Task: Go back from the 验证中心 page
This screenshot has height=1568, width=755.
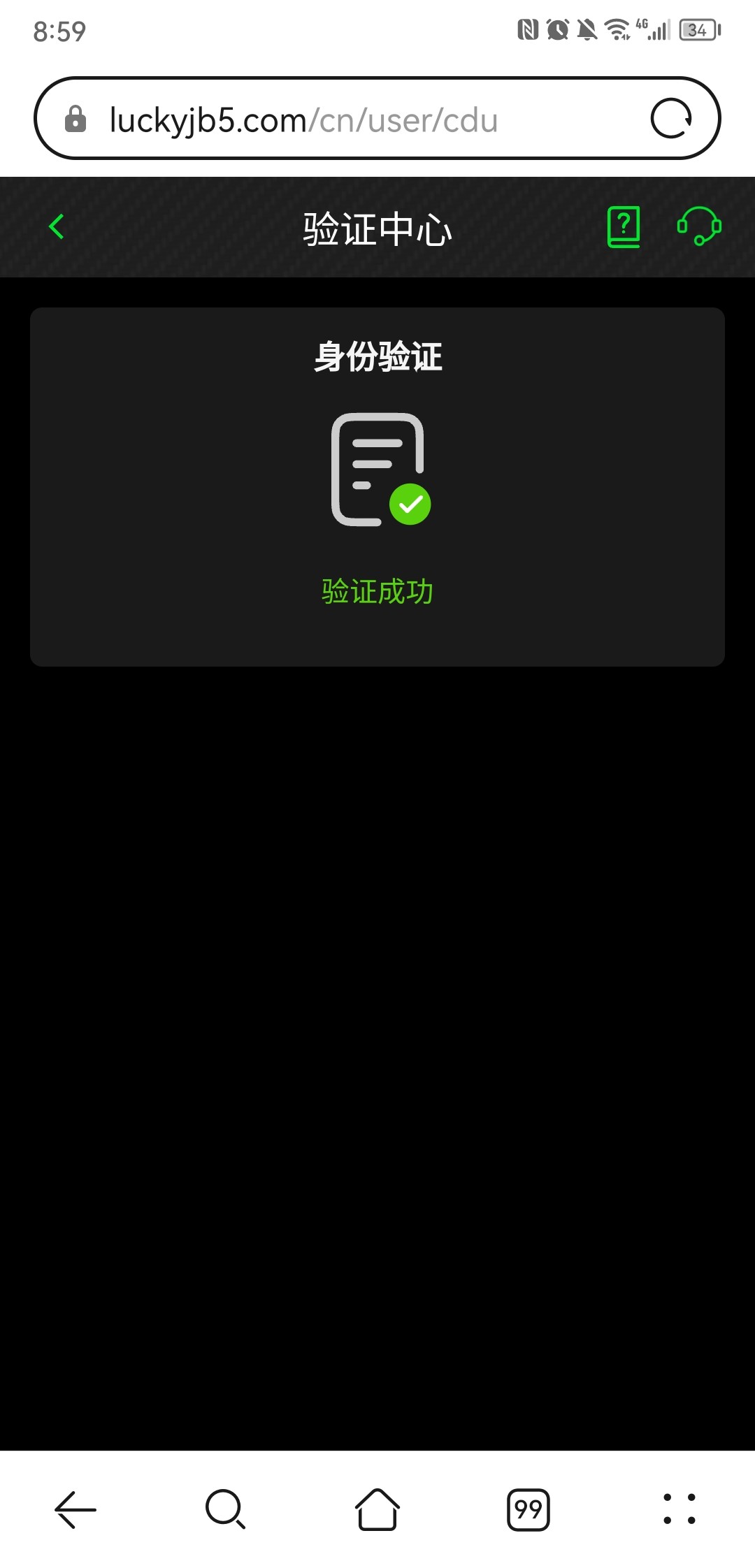Action: pos(57,226)
